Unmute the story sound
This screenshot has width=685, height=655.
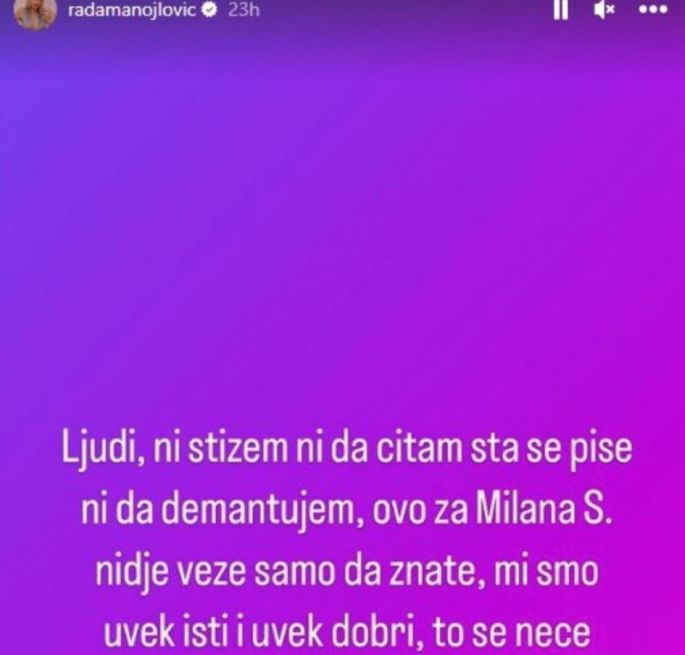coord(604,10)
